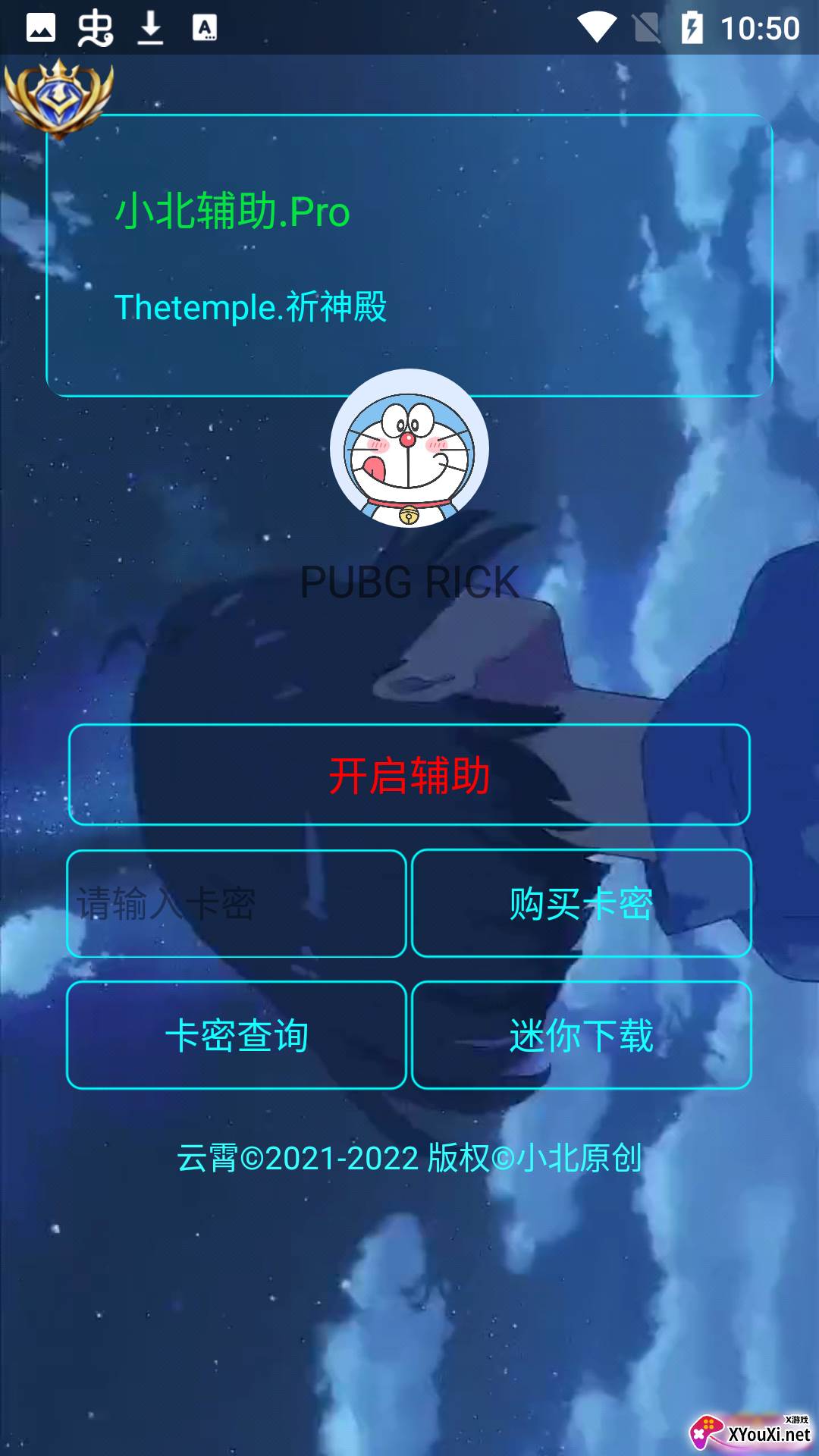Open 卡密查询 card key lookup
819x1456 pixels.
[x=237, y=1035]
